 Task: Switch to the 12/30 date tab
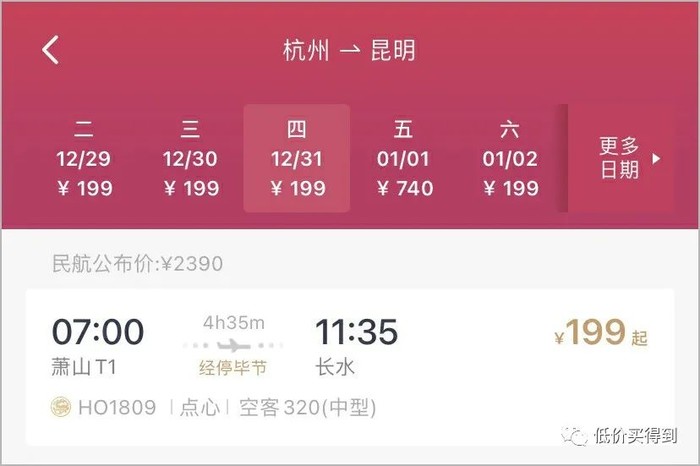click(x=190, y=158)
